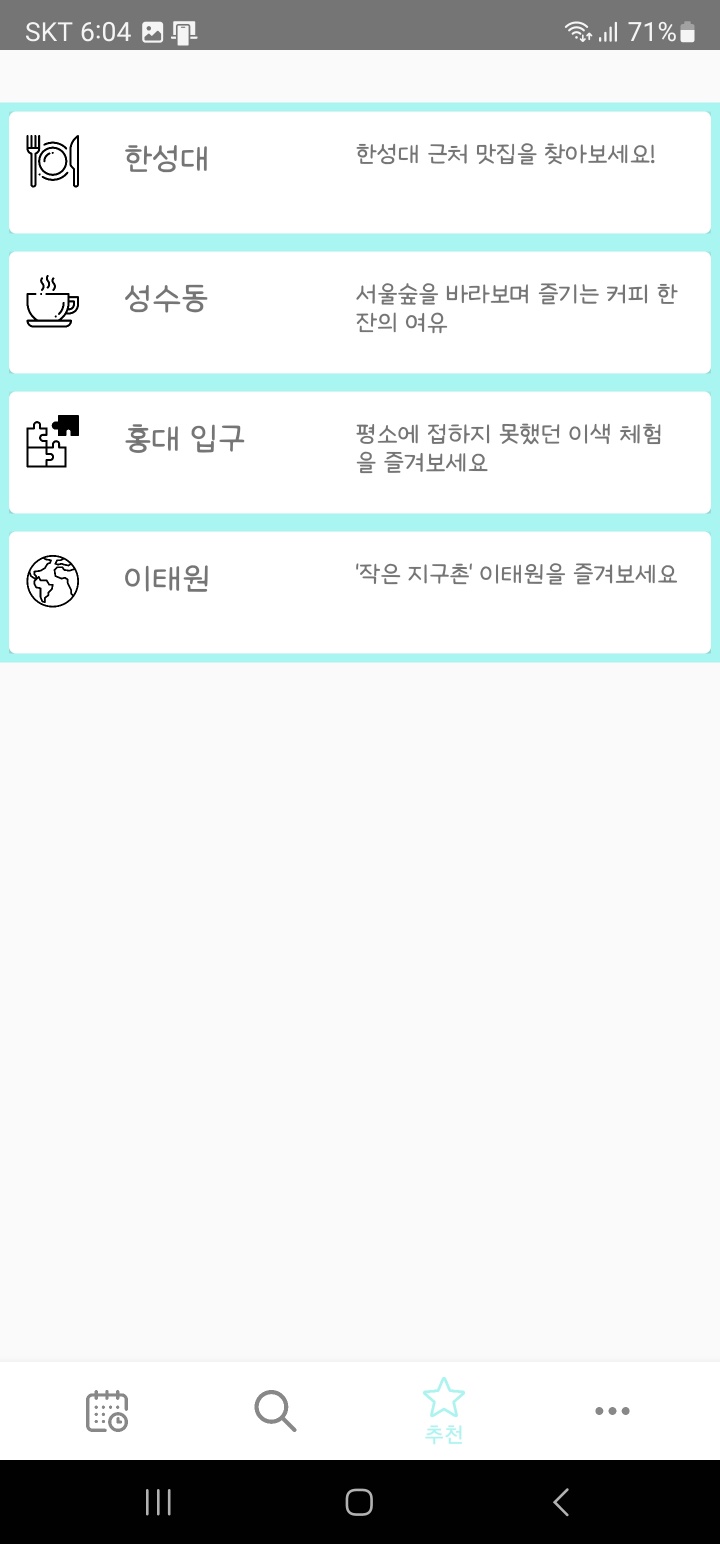Open the 이태원 recommendation card
Image resolution: width=720 pixels, height=1544 pixels.
click(360, 590)
